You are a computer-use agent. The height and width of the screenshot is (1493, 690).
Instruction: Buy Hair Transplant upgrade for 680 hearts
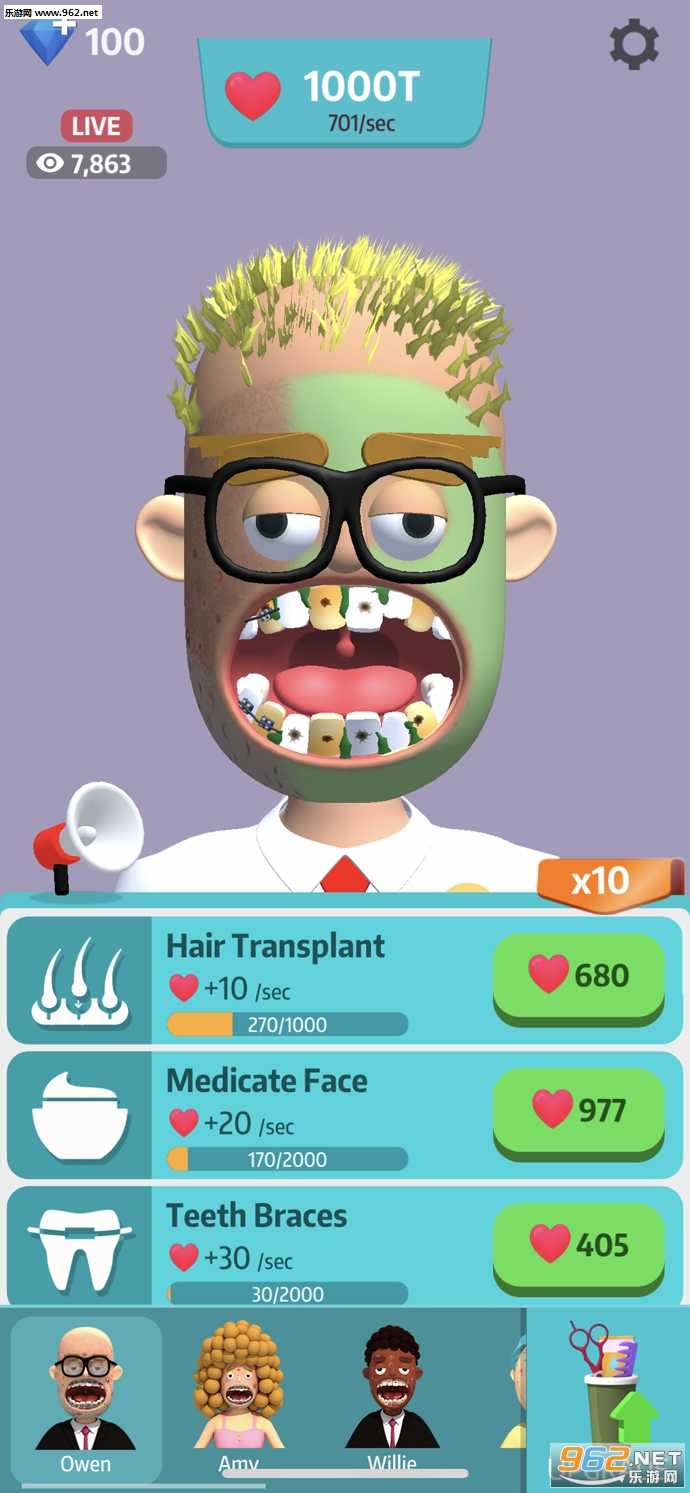578,976
